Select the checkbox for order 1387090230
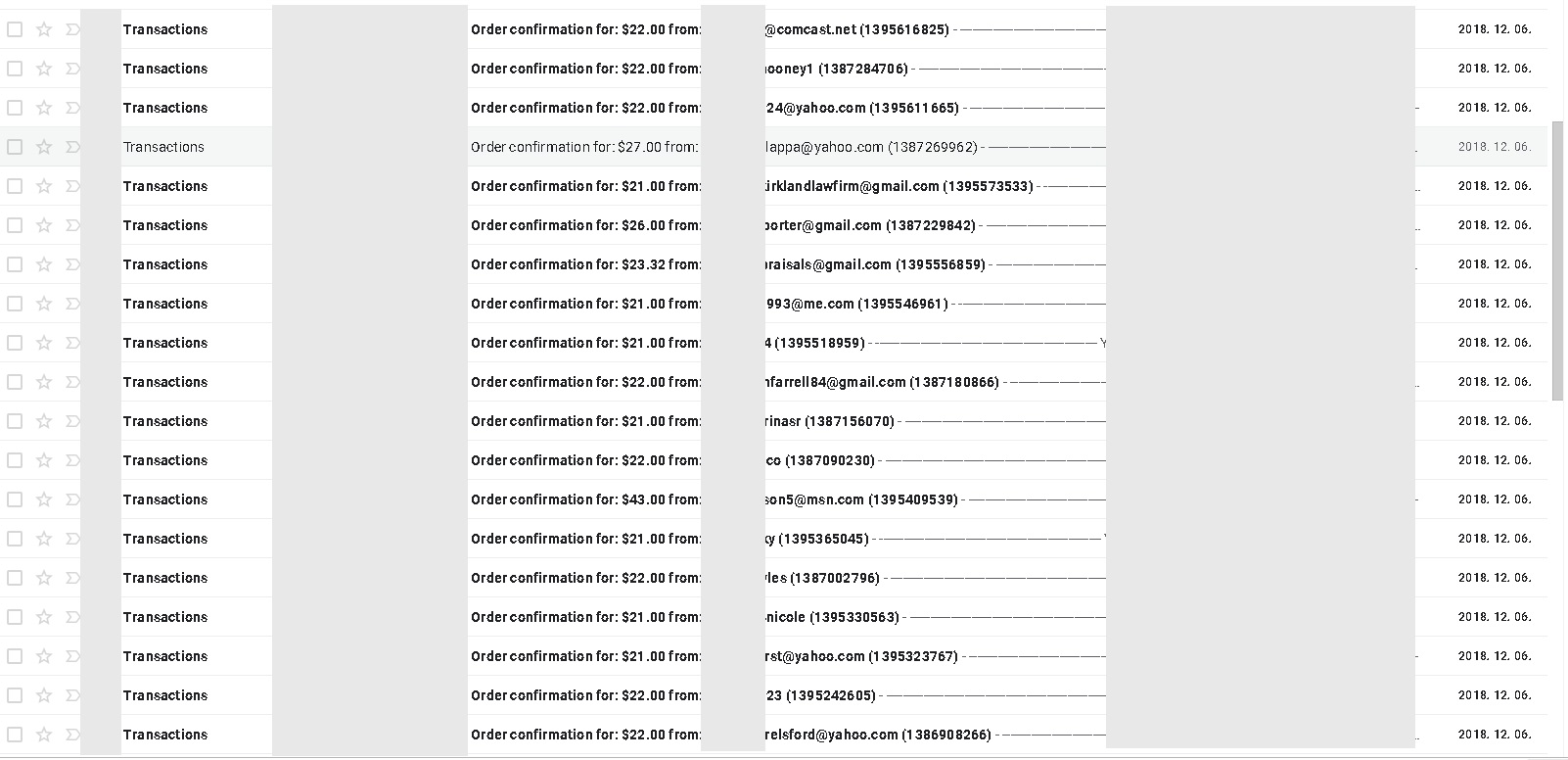 [x=15, y=460]
